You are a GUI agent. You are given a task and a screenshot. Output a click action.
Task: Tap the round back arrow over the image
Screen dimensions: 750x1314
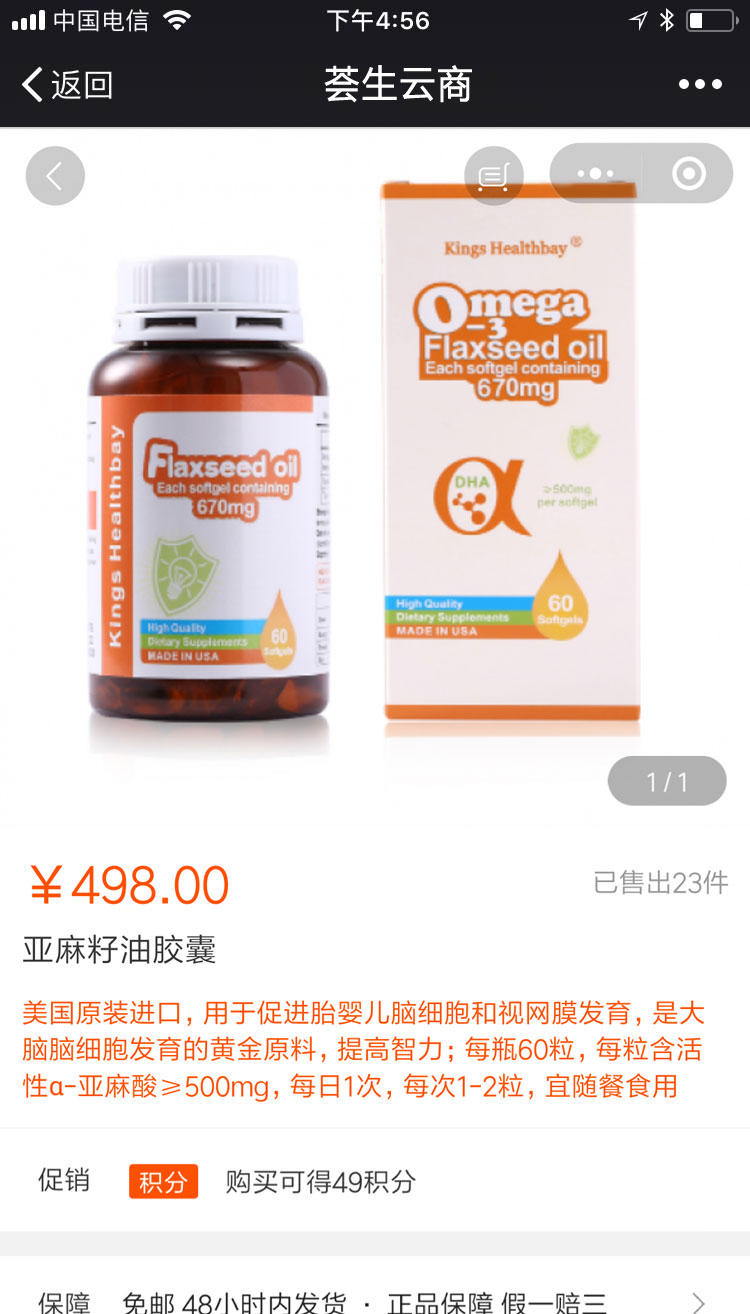[x=55, y=177]
